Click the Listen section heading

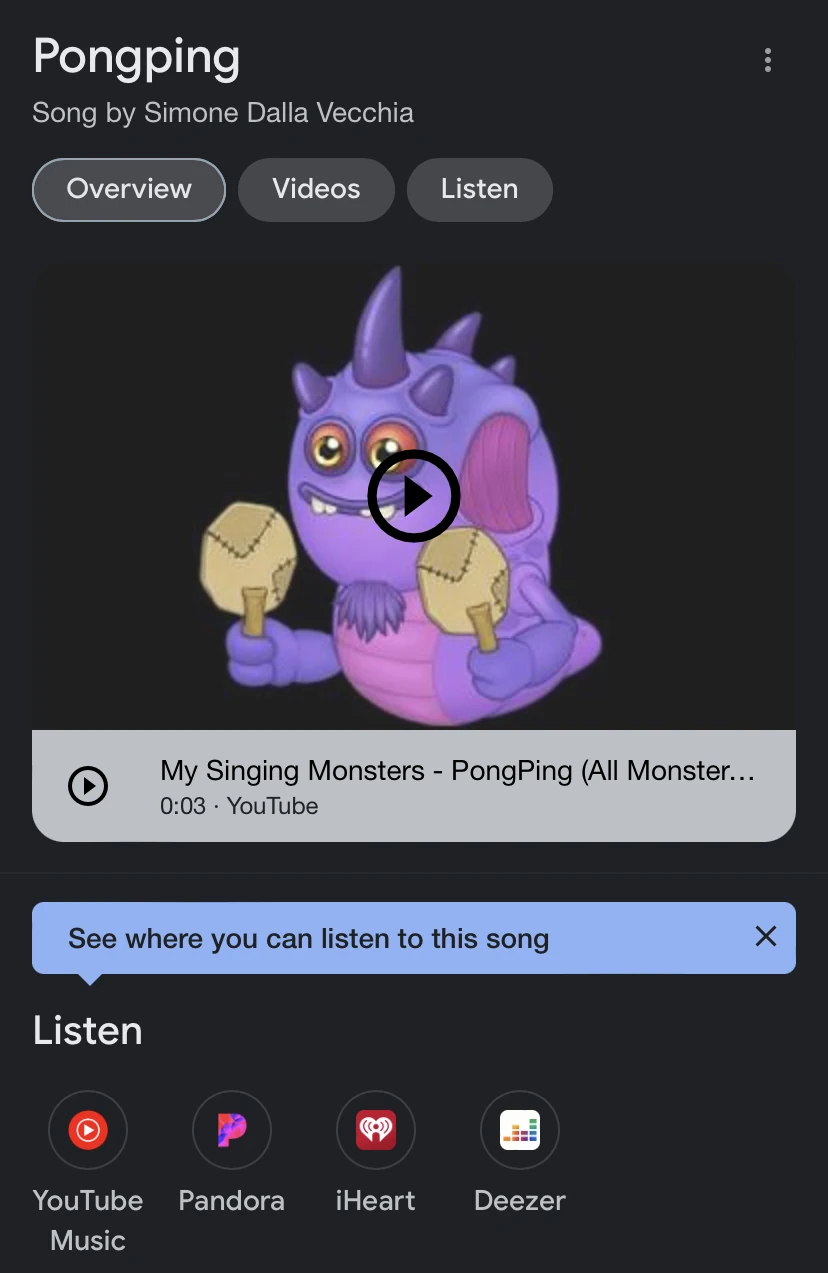(x=87, y=1030)
